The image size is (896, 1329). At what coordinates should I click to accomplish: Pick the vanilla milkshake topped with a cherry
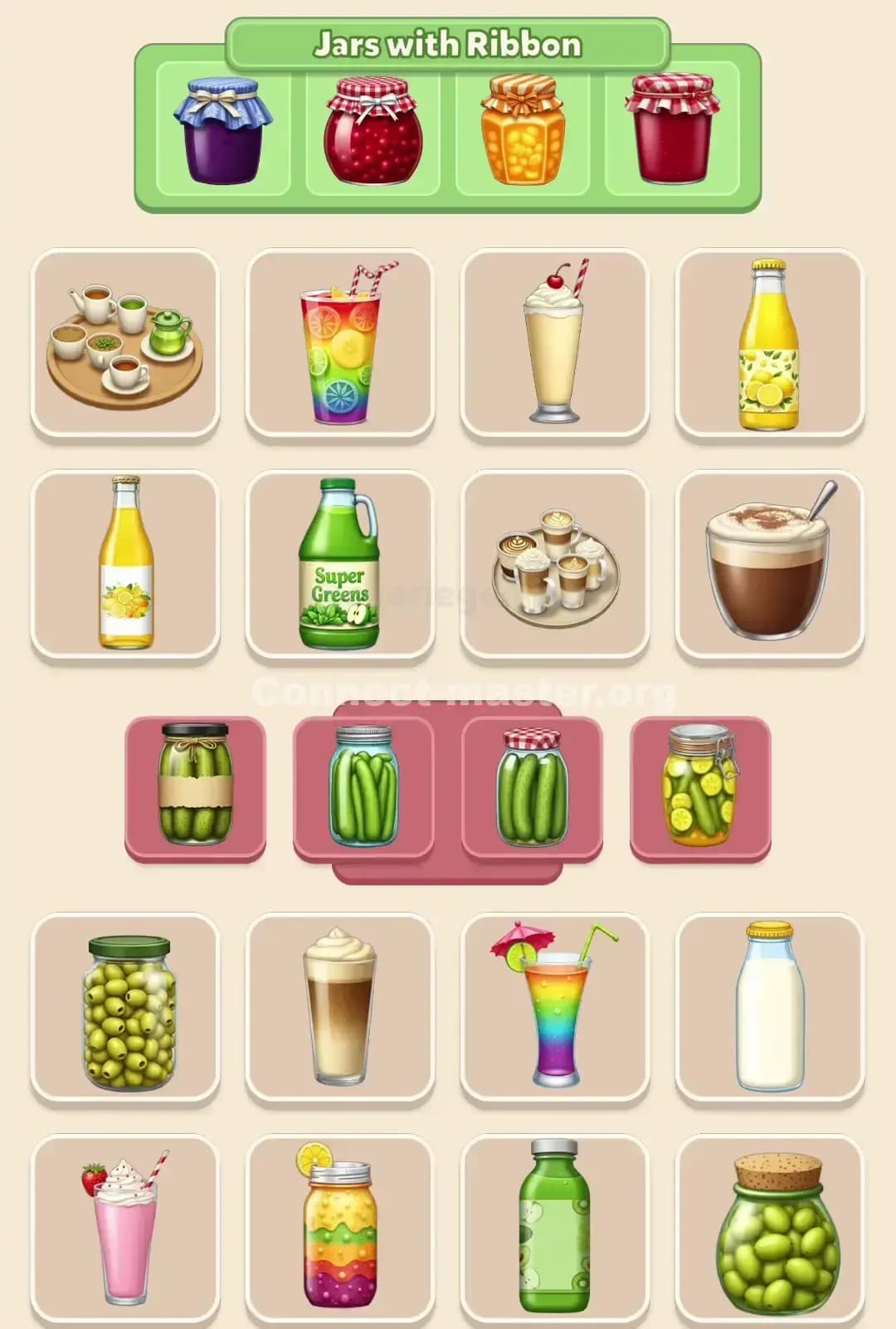pyautogui.click(x=554, y=343)
